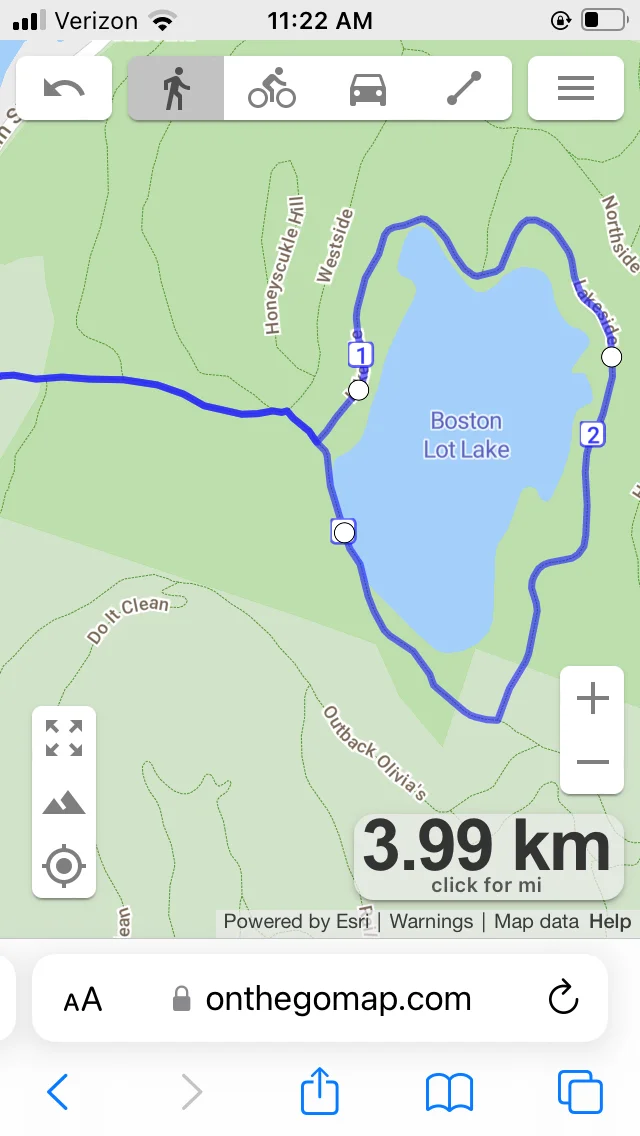Screen dimensions: 640x1136
Task: Center map on my location
Action: 64,866
